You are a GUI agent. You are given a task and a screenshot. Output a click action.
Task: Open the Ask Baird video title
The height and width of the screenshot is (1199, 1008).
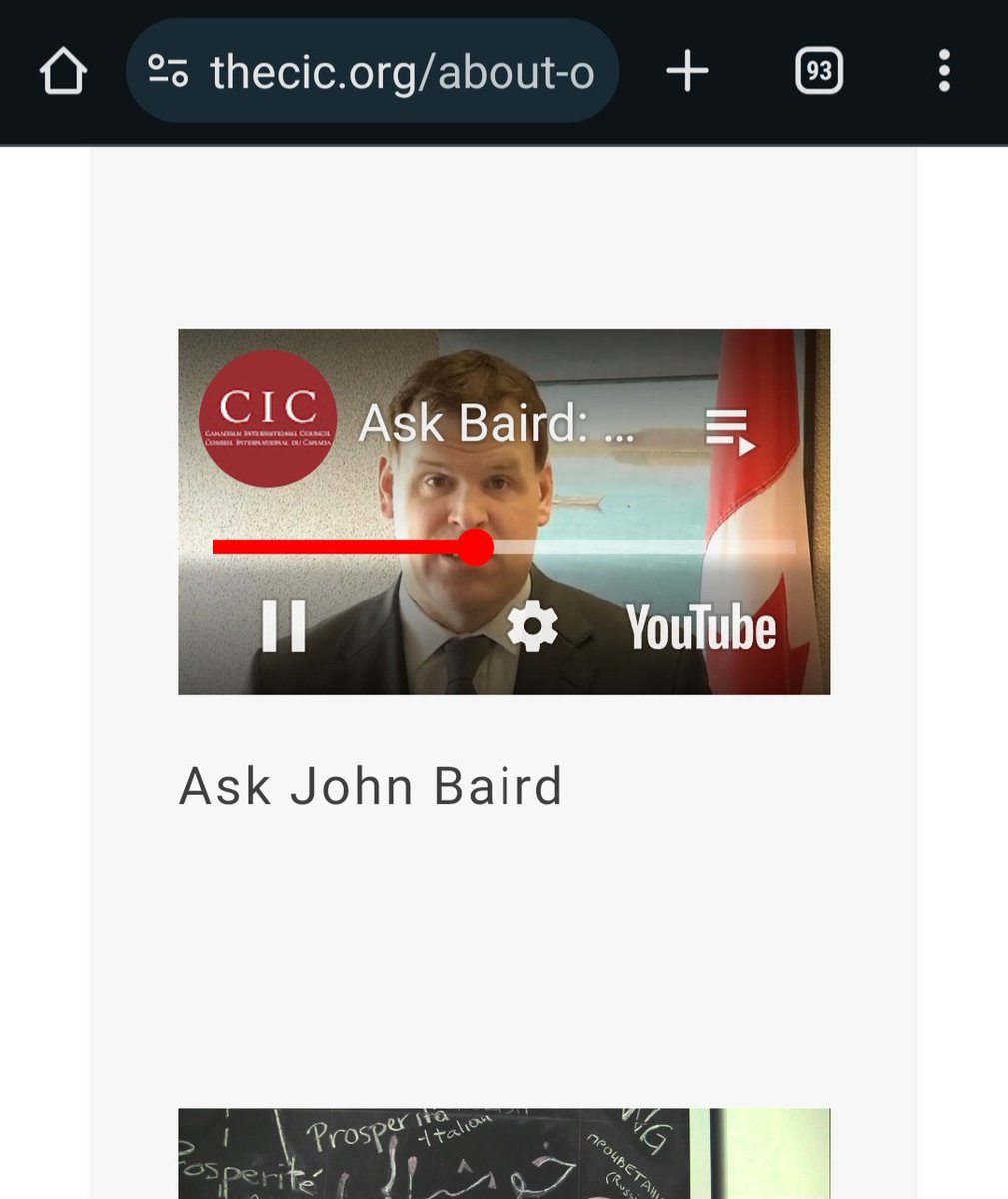click(x=497, y=424)
